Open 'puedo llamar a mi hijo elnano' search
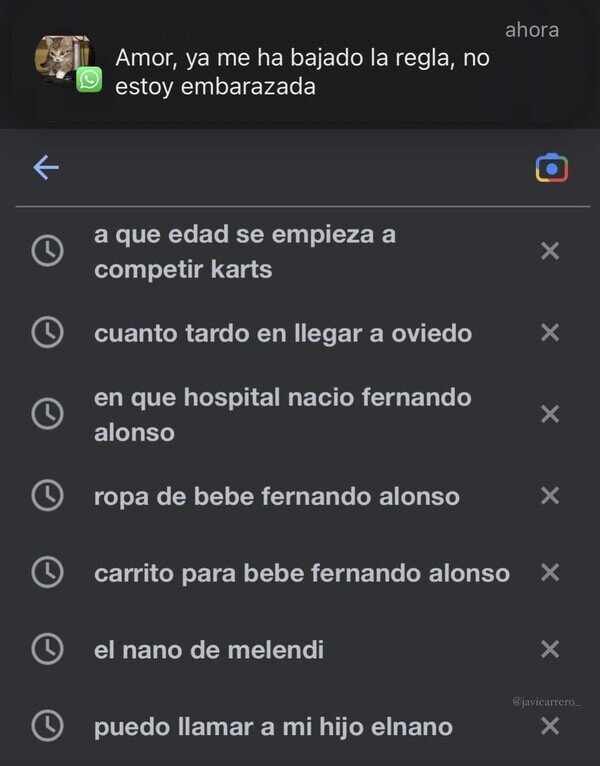The image size is (600, 766). tap(273, 727)
